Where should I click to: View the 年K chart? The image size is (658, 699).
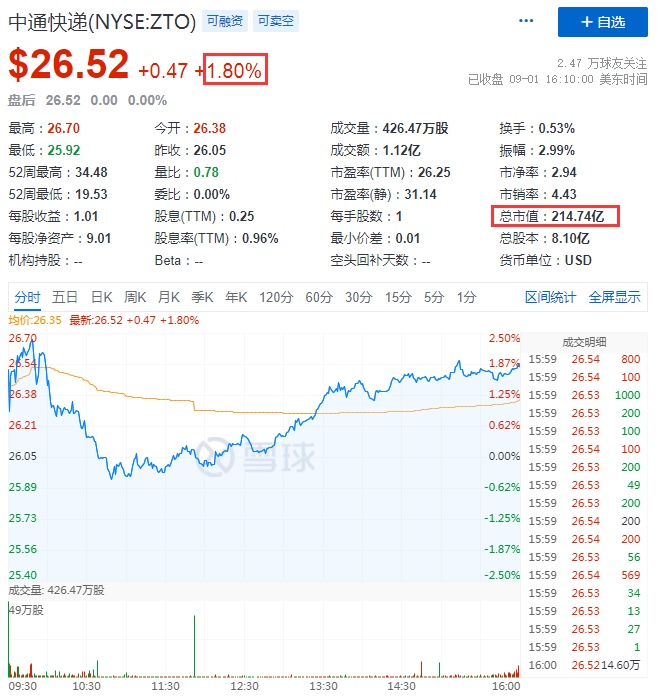(236, 297)
